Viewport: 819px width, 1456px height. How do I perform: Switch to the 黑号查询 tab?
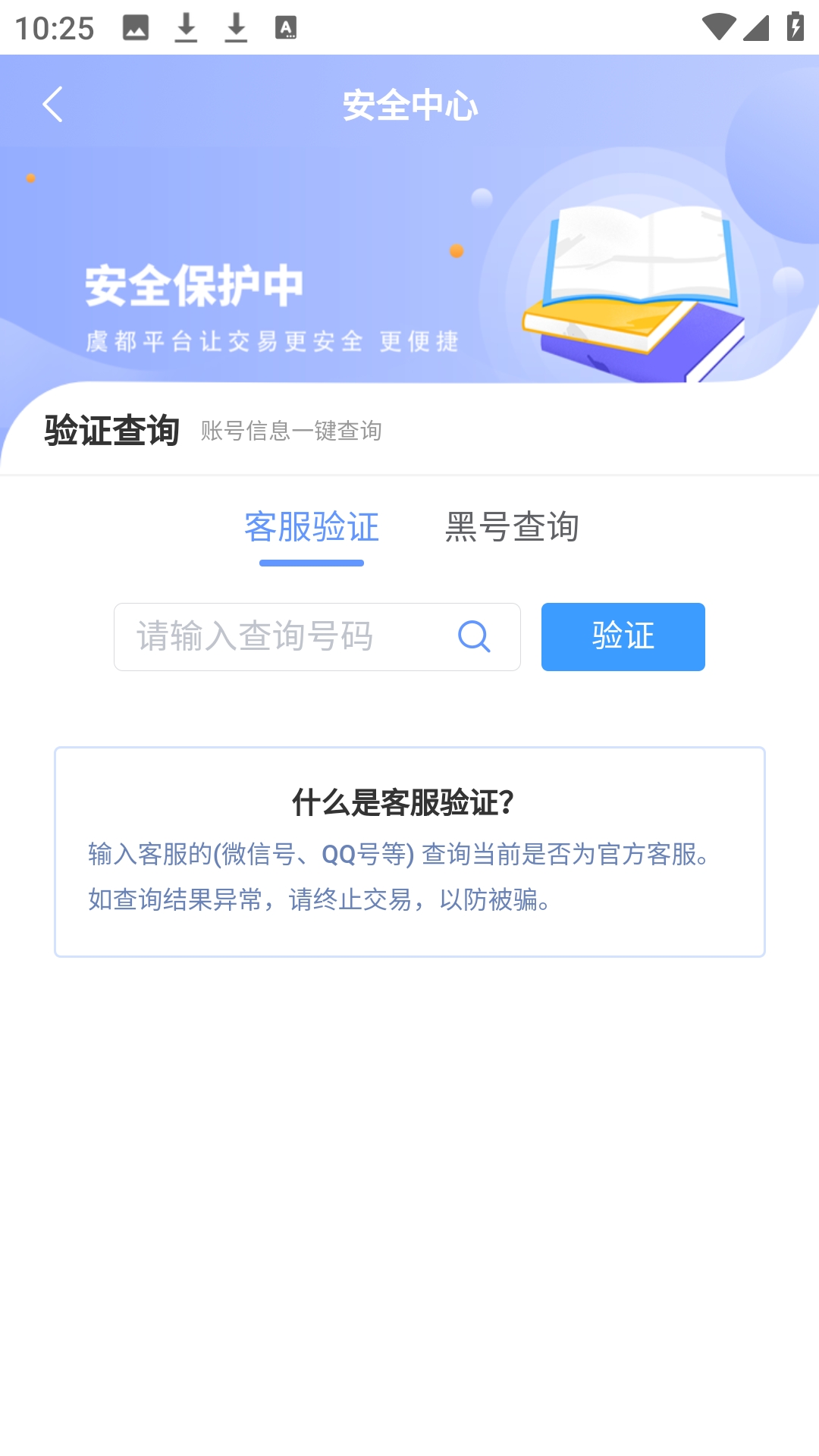(x=512, y=527)
